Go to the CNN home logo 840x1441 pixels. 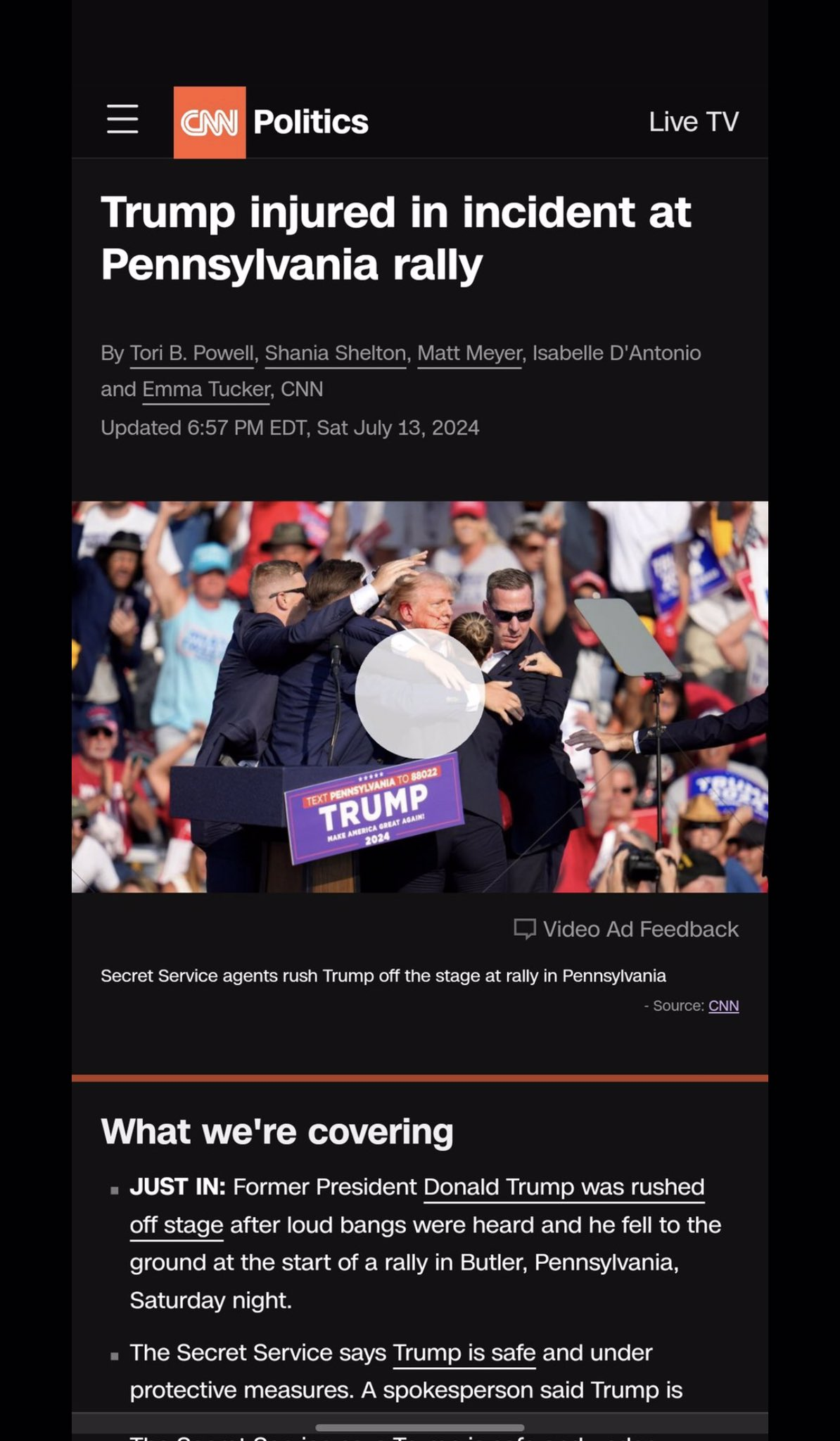tap(210, 122)
